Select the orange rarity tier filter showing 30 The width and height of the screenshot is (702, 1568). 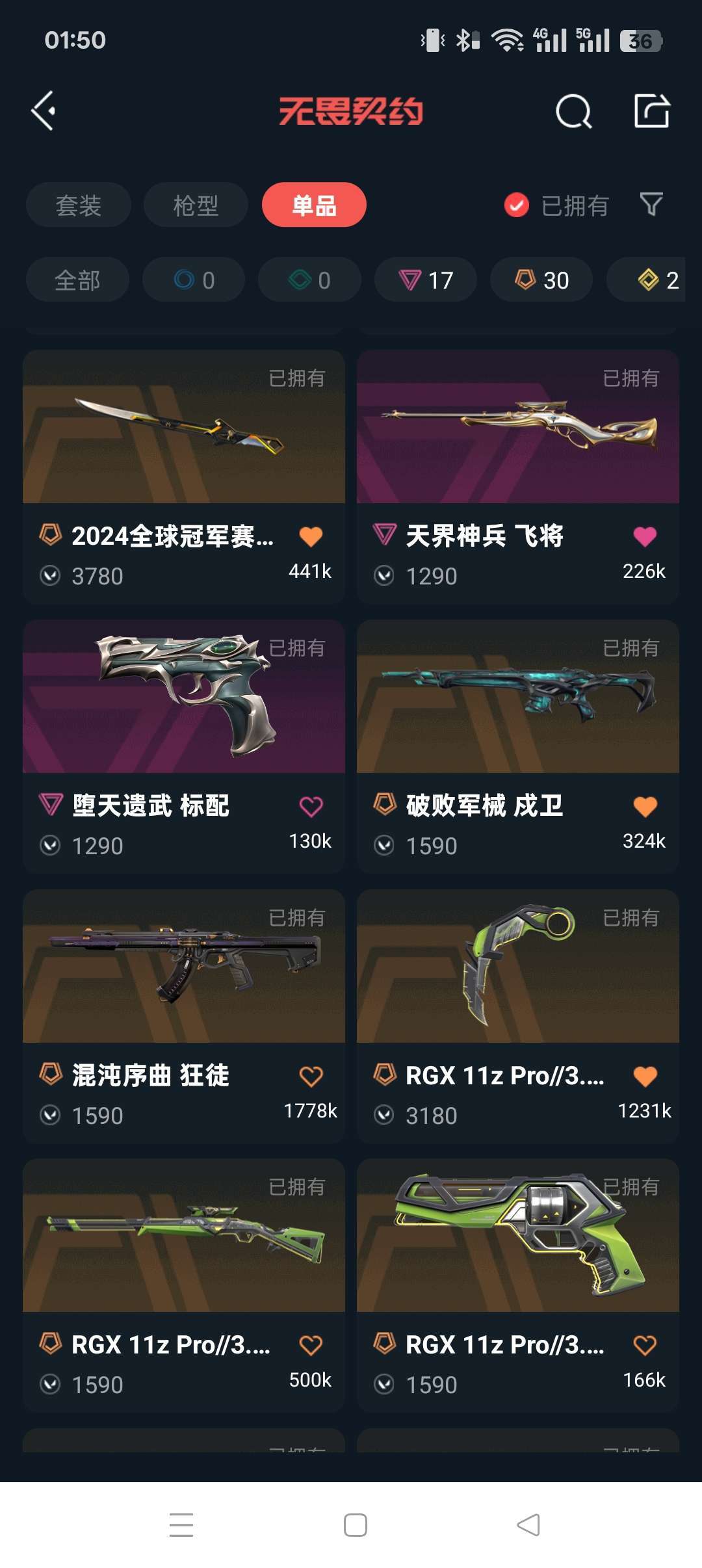tap(541, 280)
